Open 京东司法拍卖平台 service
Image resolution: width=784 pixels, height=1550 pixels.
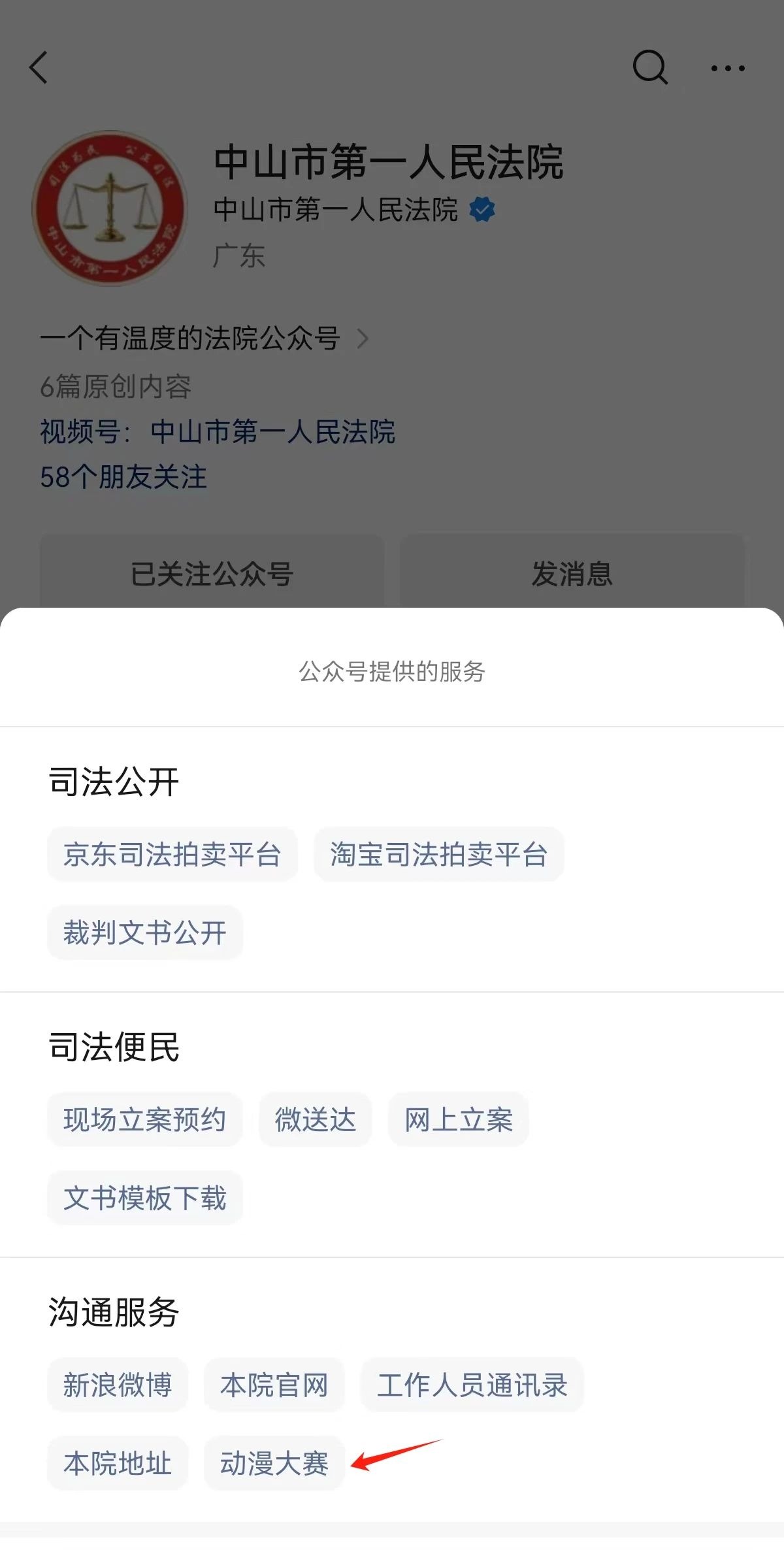pyautogui.click(x=172, y=854)
